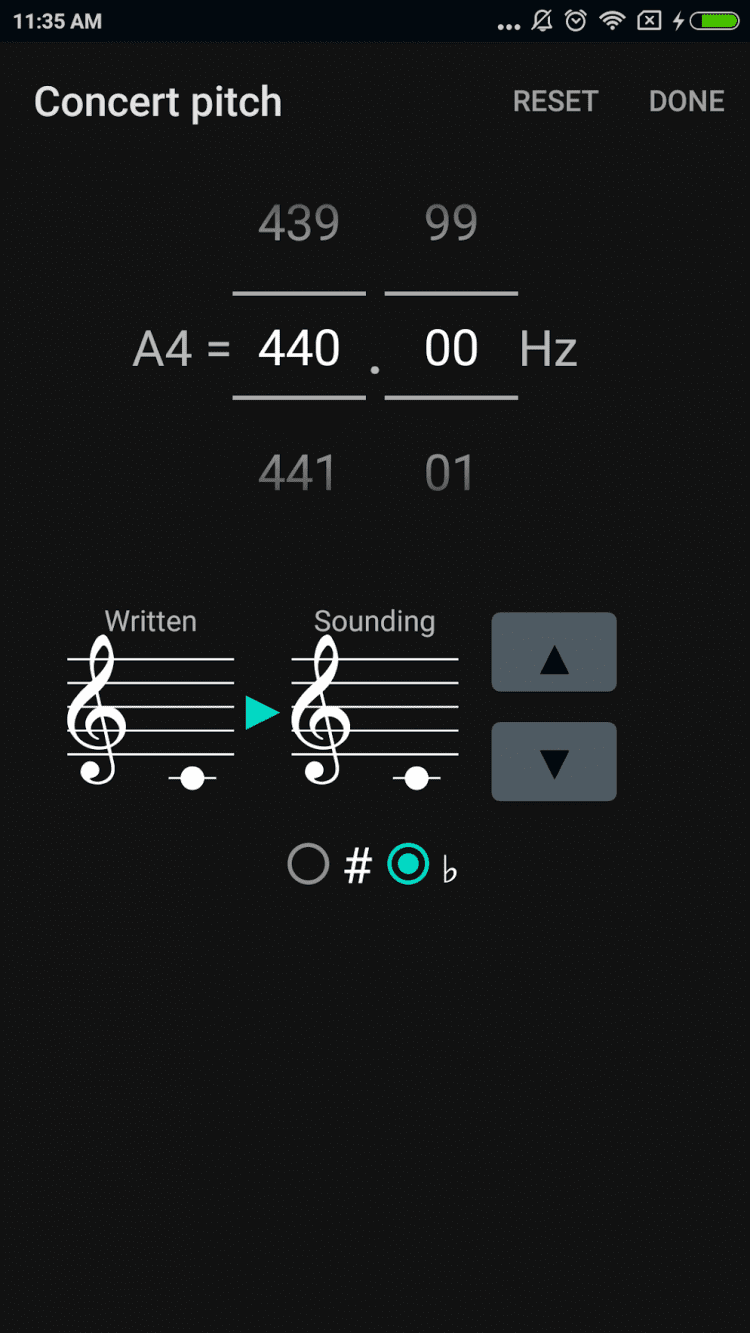Screen dimensions: 750x1333
Task: Edit the 00 decimal Hz field
Action: coord(451,348)
